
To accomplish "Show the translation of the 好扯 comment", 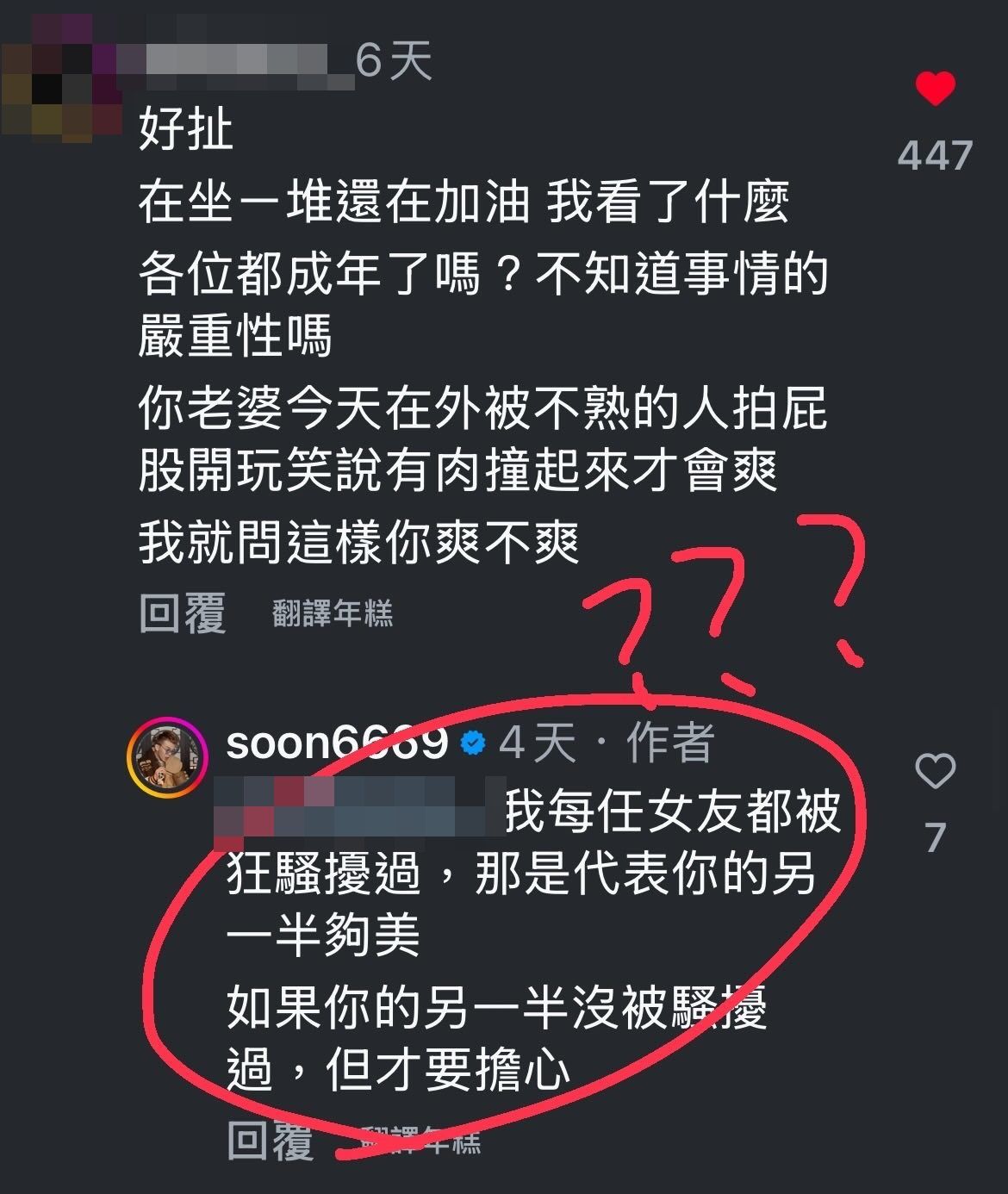I will 333,614.
